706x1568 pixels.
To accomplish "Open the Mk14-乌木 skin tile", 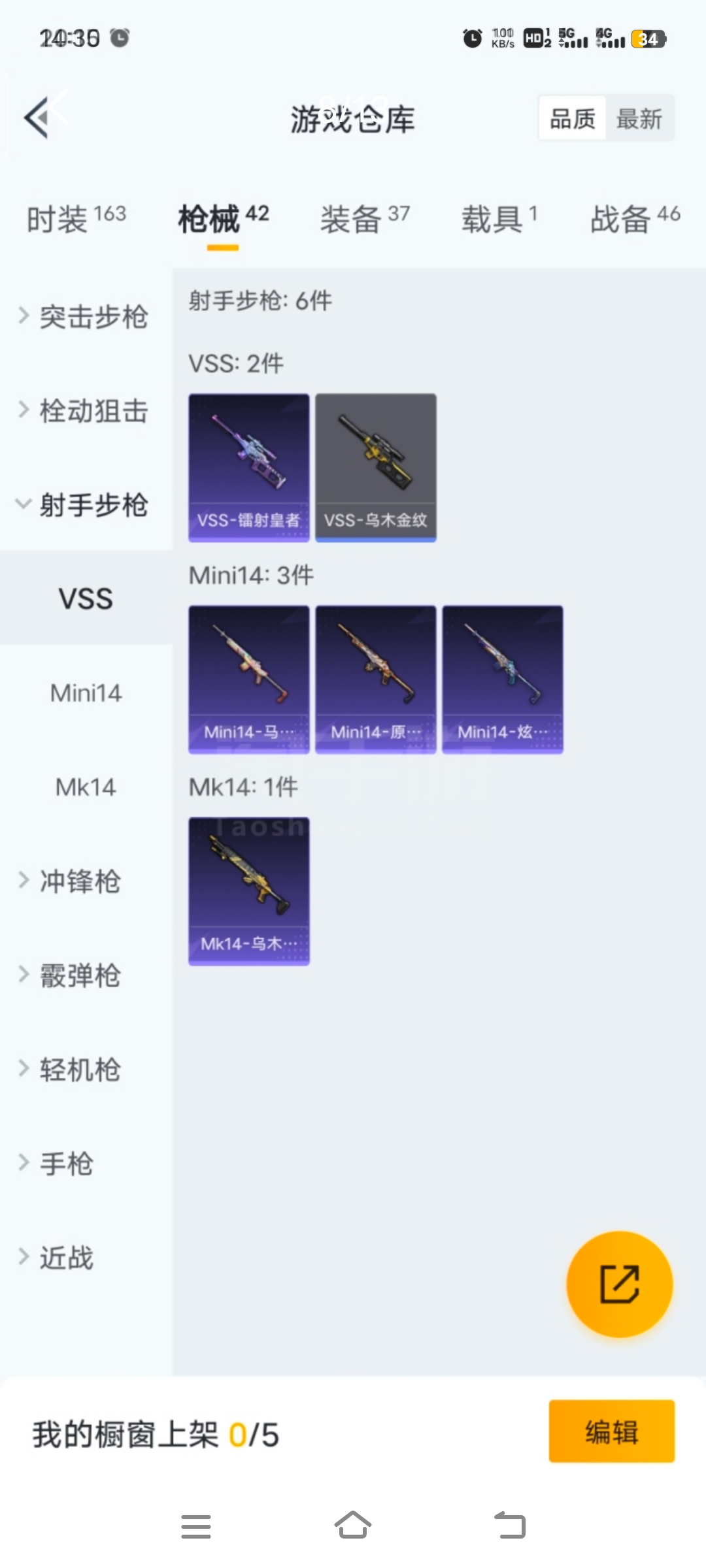I will (249, 890).
